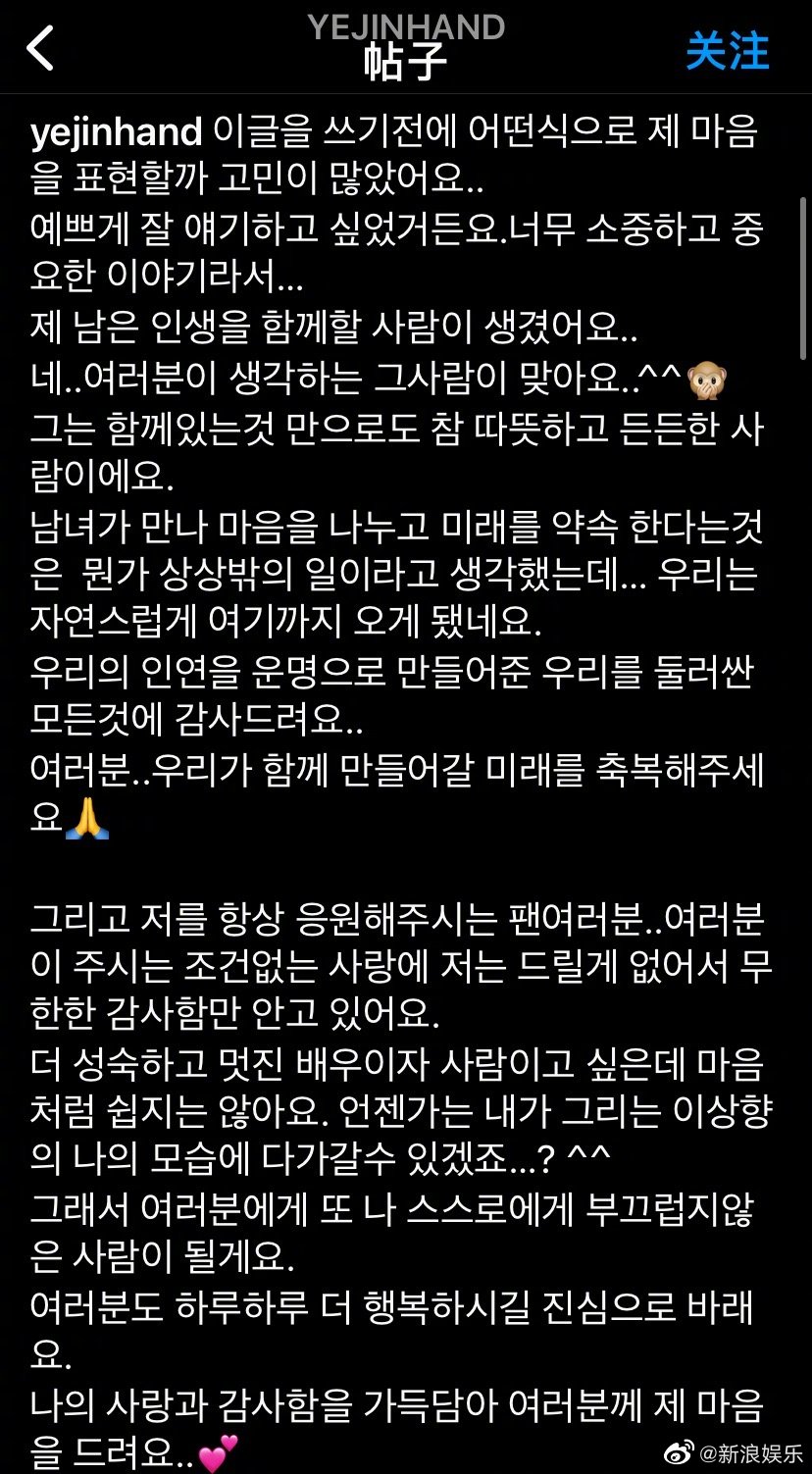Follow the account with the 关注 button
Image resolution: width=812 pixels, height=1474 pixels.
click(x=727, y=50)
